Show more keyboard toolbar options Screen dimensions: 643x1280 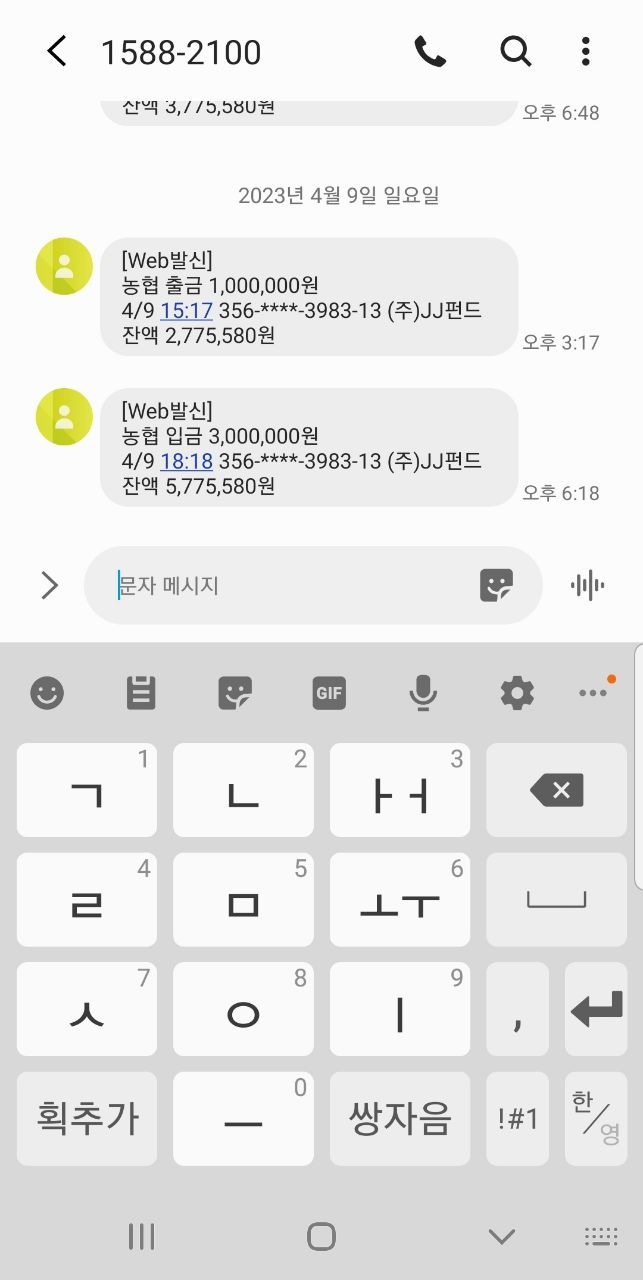coord(593,692)
